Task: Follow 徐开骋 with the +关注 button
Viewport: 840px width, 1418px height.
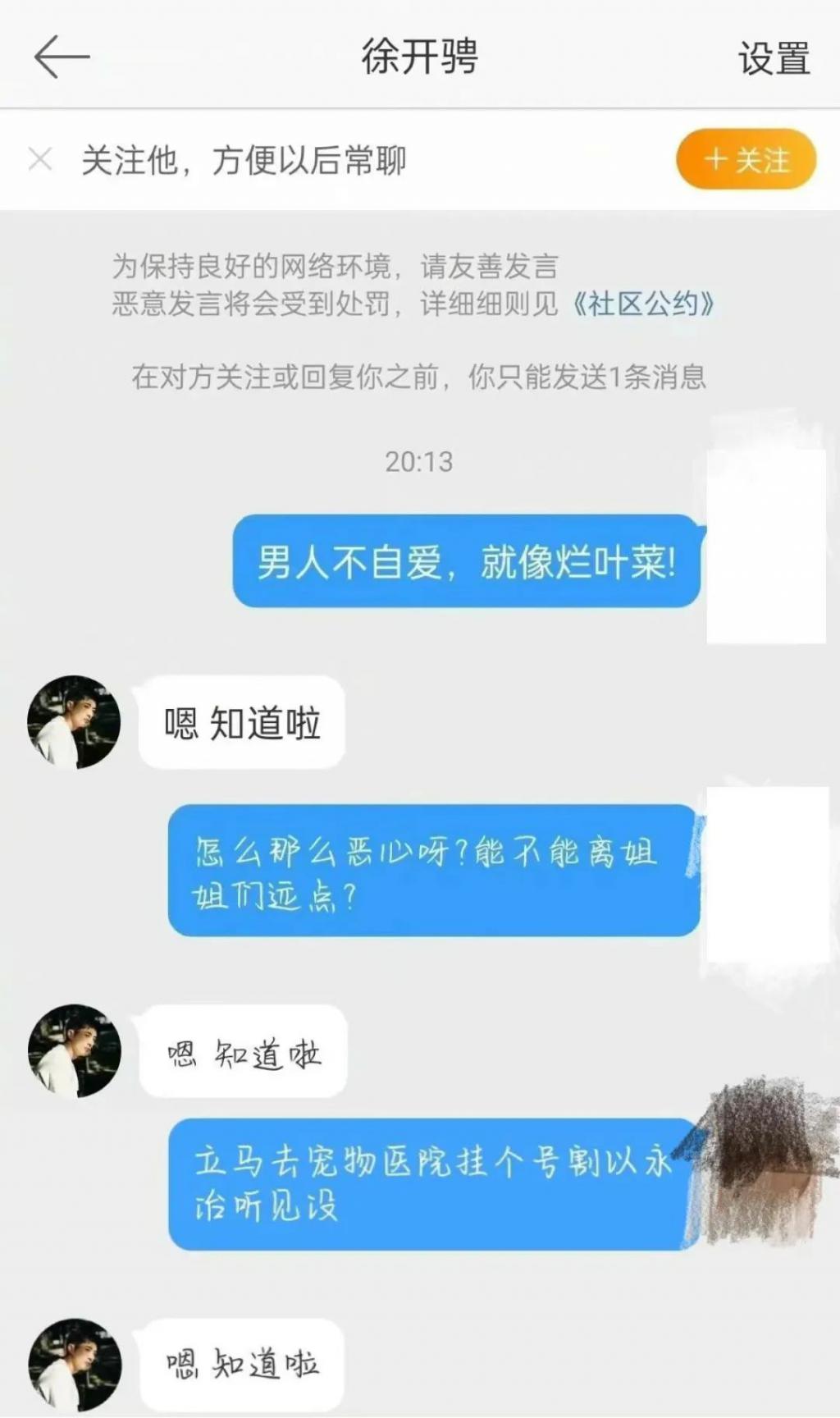Action: point(746,159)
